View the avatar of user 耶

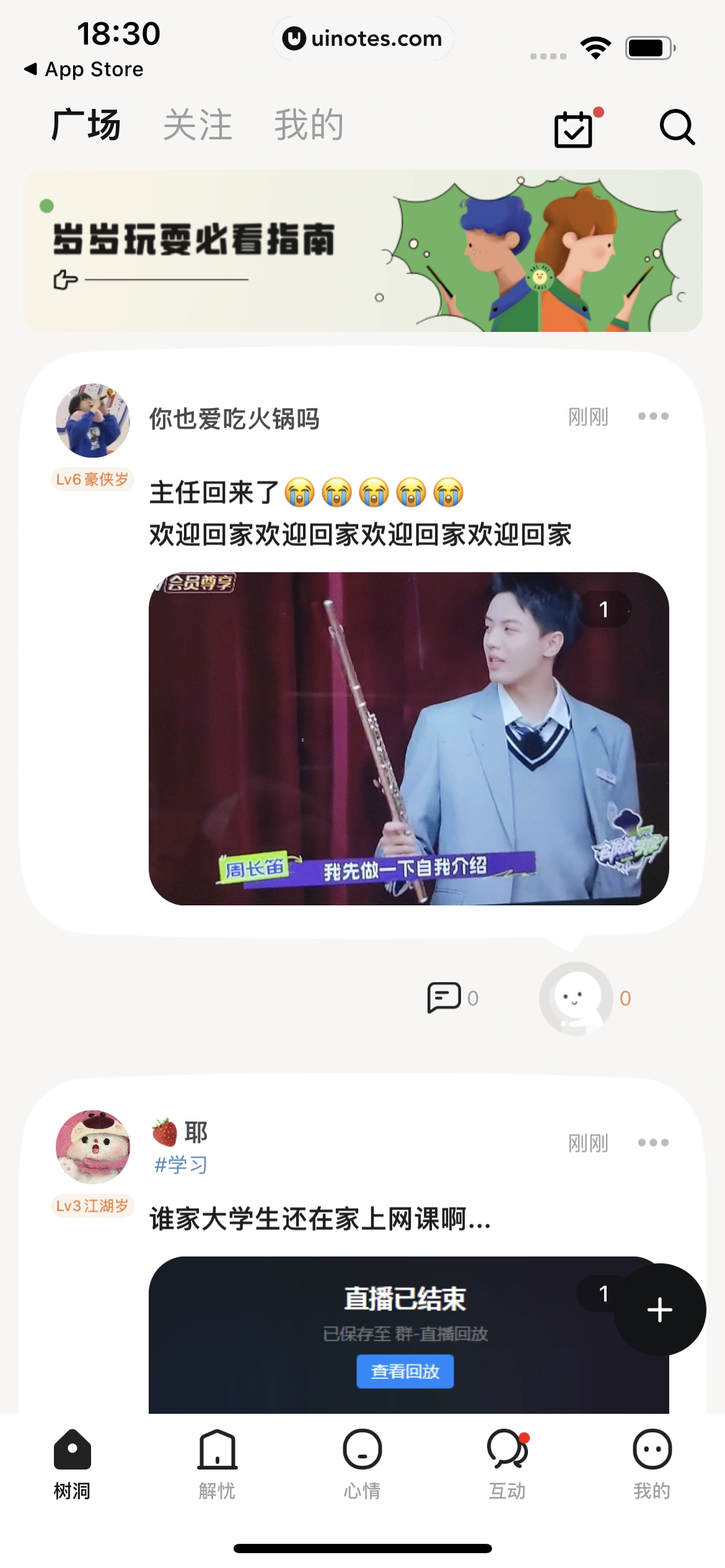click(93, 1147)
